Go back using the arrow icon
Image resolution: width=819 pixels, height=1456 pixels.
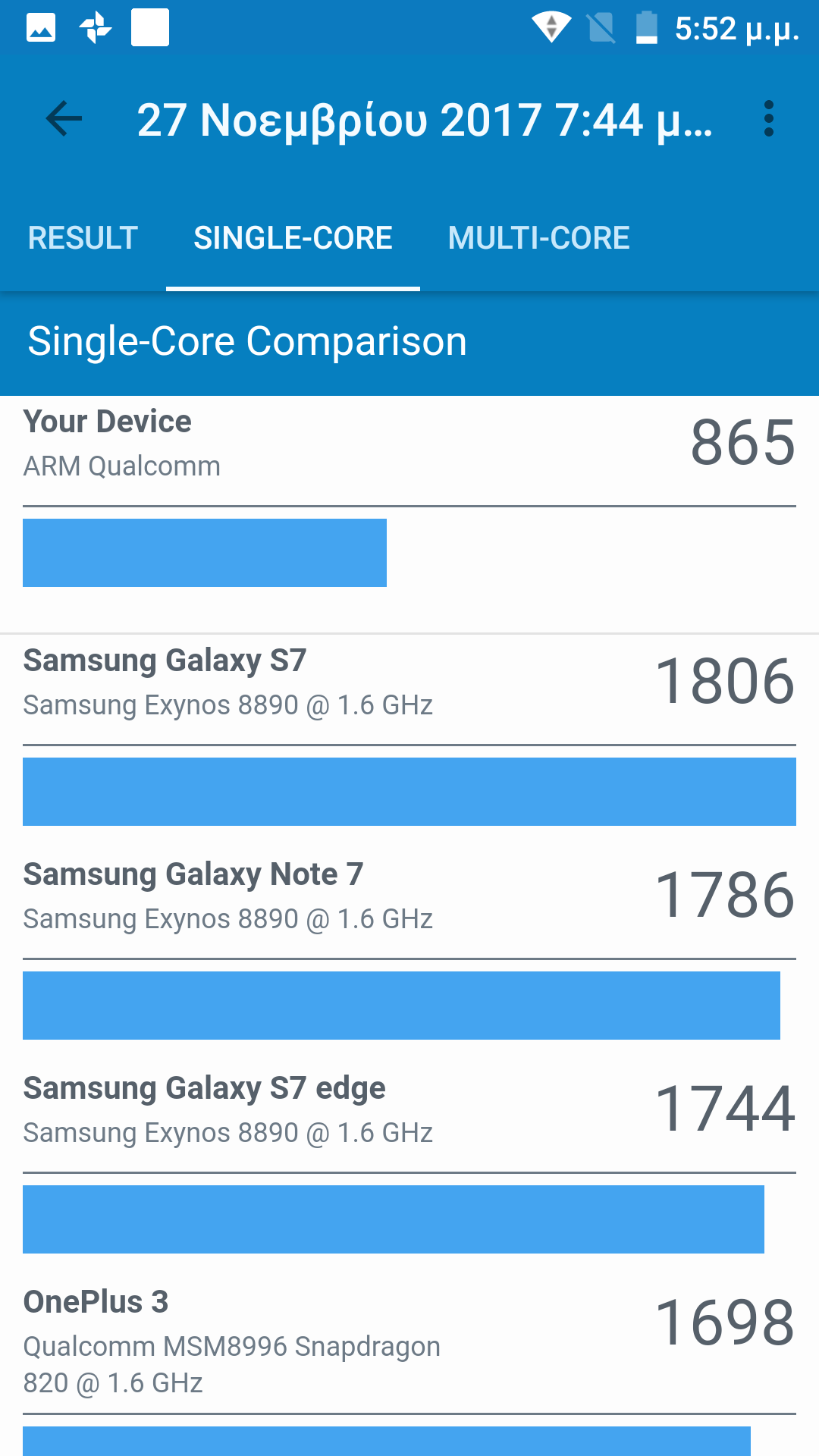click(x=64, y=119)
